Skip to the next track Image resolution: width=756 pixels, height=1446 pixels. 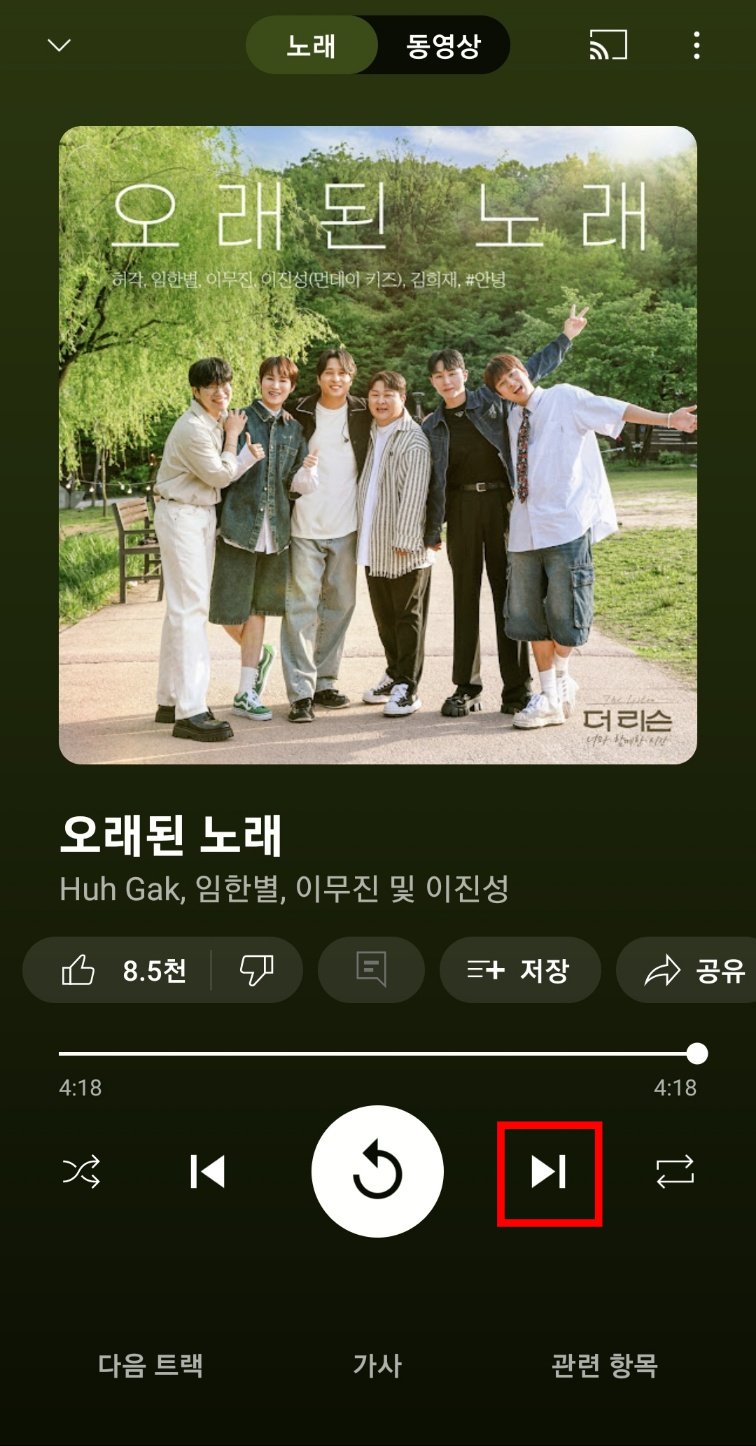(549, 1172)
